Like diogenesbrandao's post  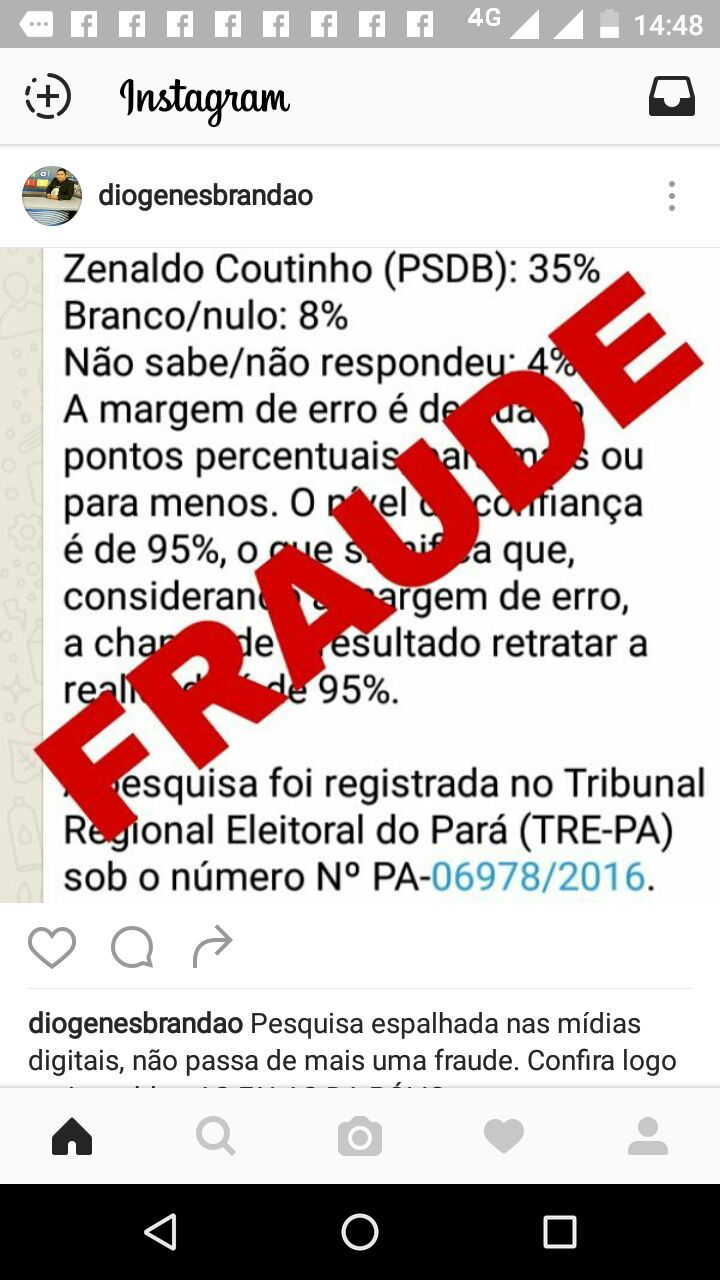click(x=52, y=947)
